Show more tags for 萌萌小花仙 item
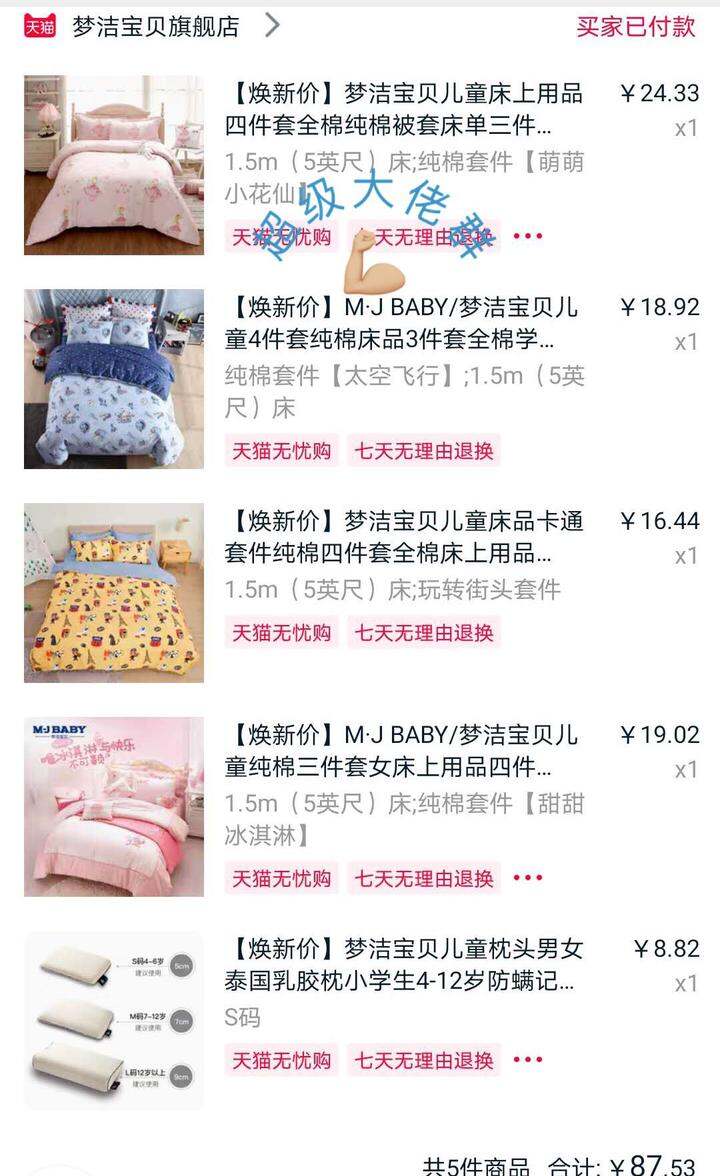The height and width of the screenshot is (1176, 720). [528, 236]
